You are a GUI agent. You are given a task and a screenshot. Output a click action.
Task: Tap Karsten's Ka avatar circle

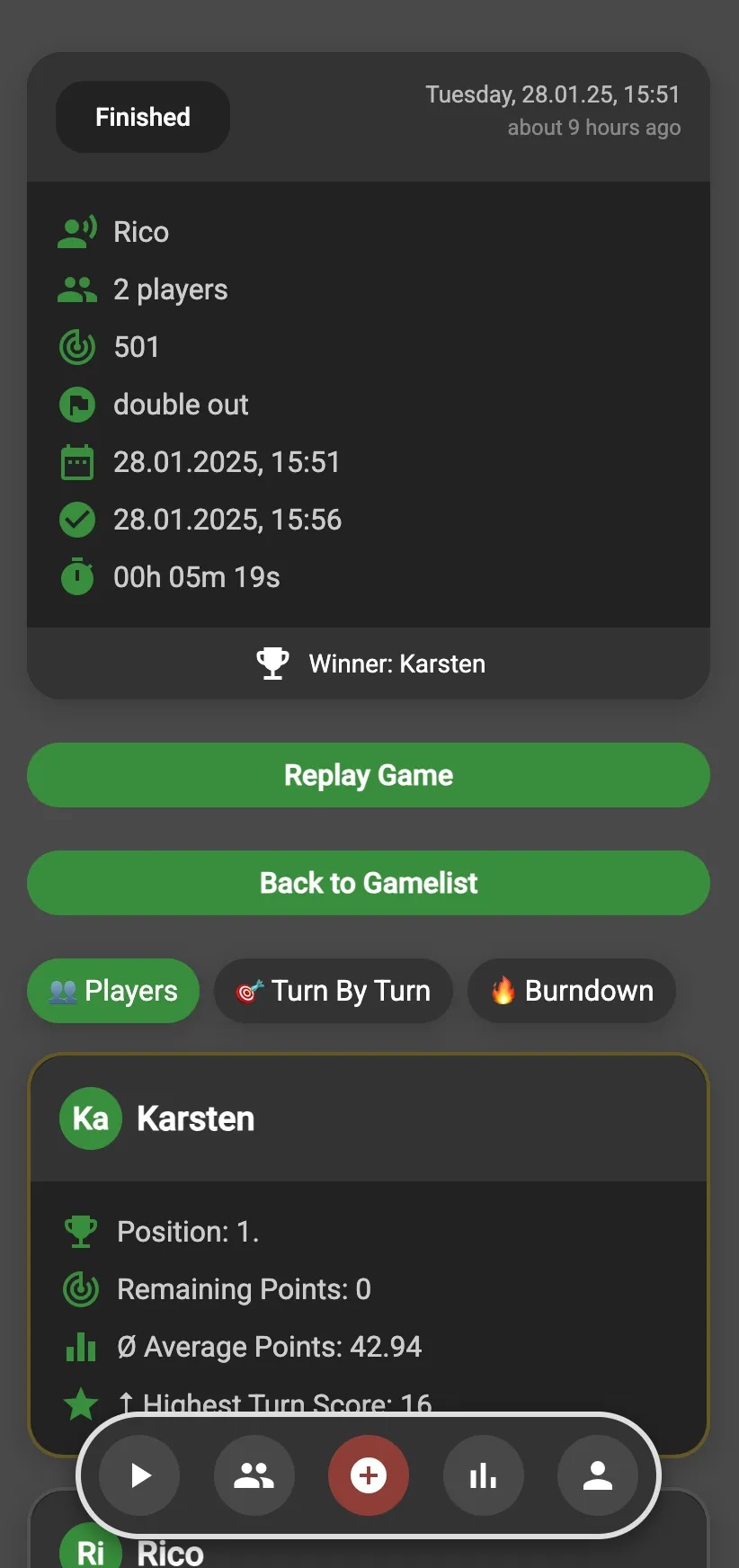click(90, 1118)
